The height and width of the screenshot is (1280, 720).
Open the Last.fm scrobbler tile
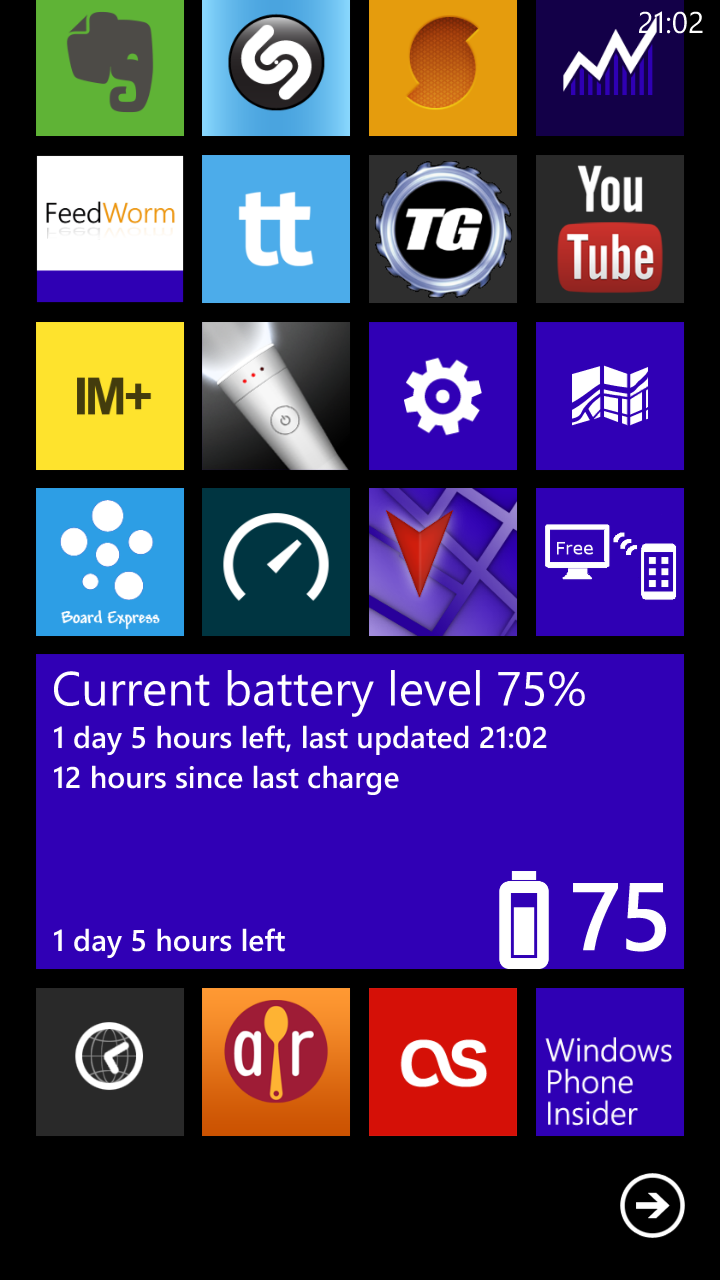(x=443, y=1061)
